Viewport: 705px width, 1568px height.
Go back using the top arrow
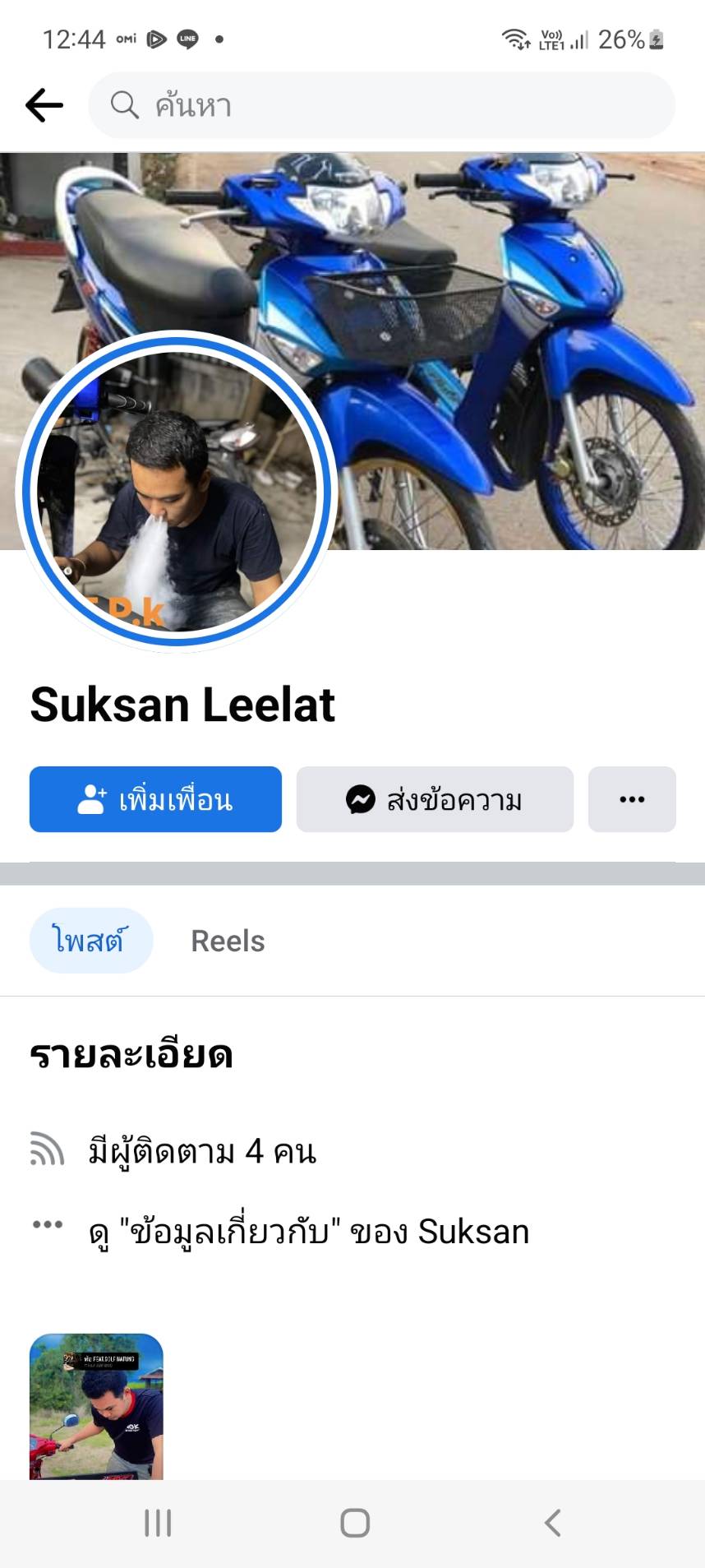[x=44, y=105]
